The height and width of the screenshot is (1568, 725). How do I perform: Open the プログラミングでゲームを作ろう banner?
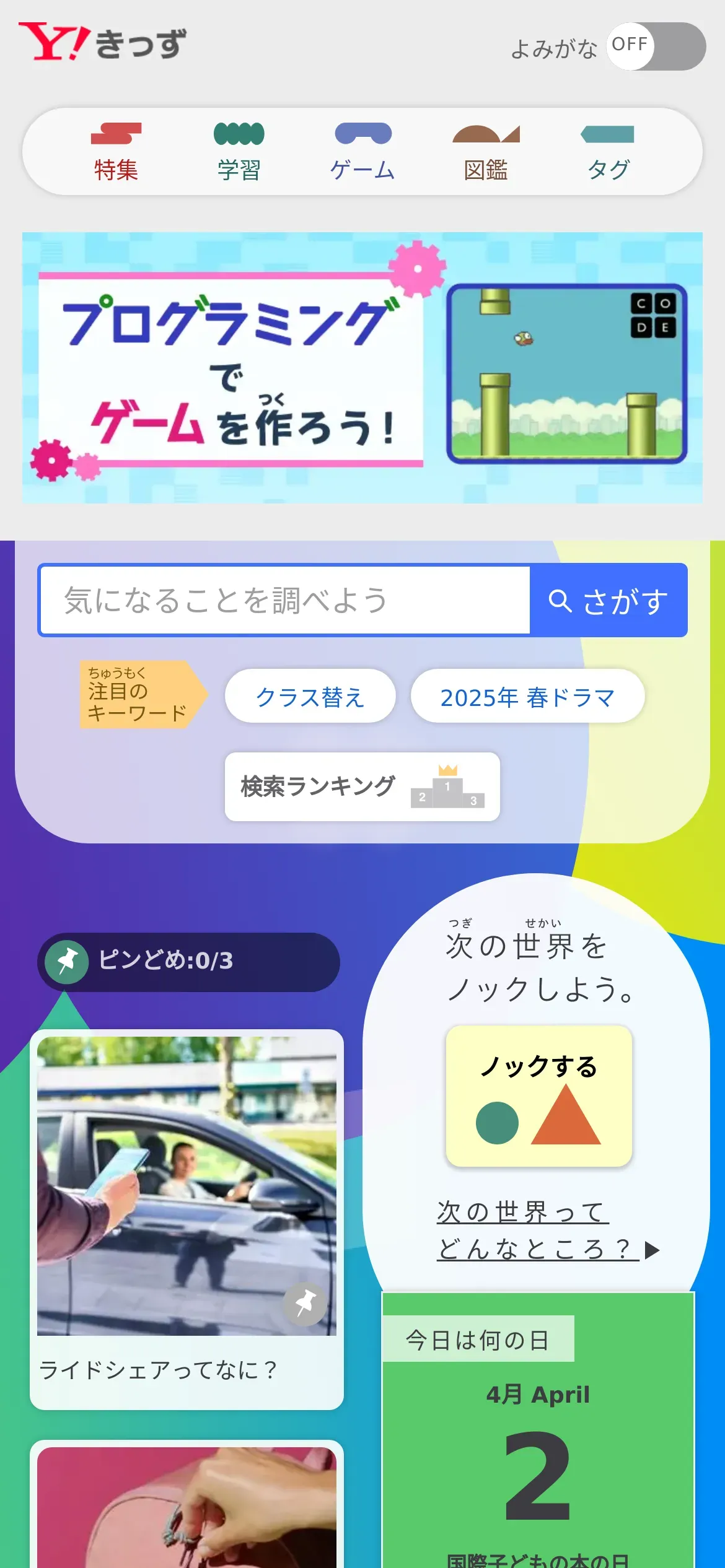(362, 367)
